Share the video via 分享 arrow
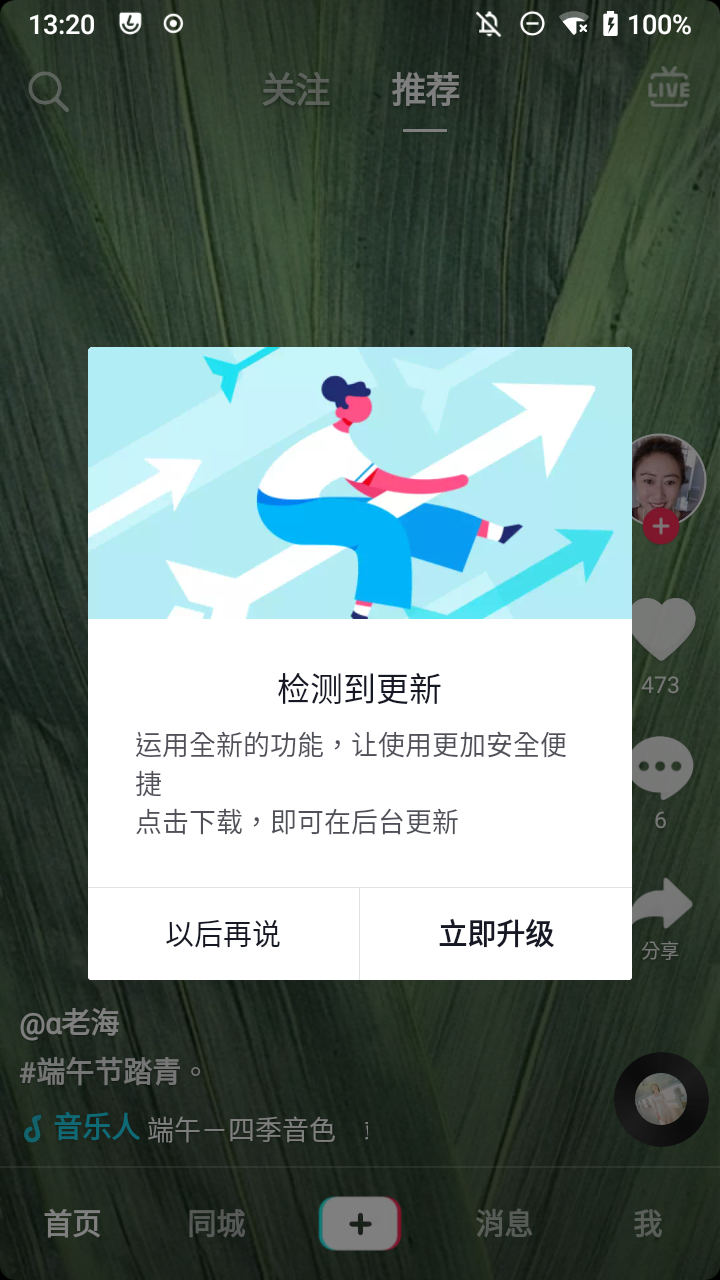The height and width of the screenshot is (1280, 720). 661,906
